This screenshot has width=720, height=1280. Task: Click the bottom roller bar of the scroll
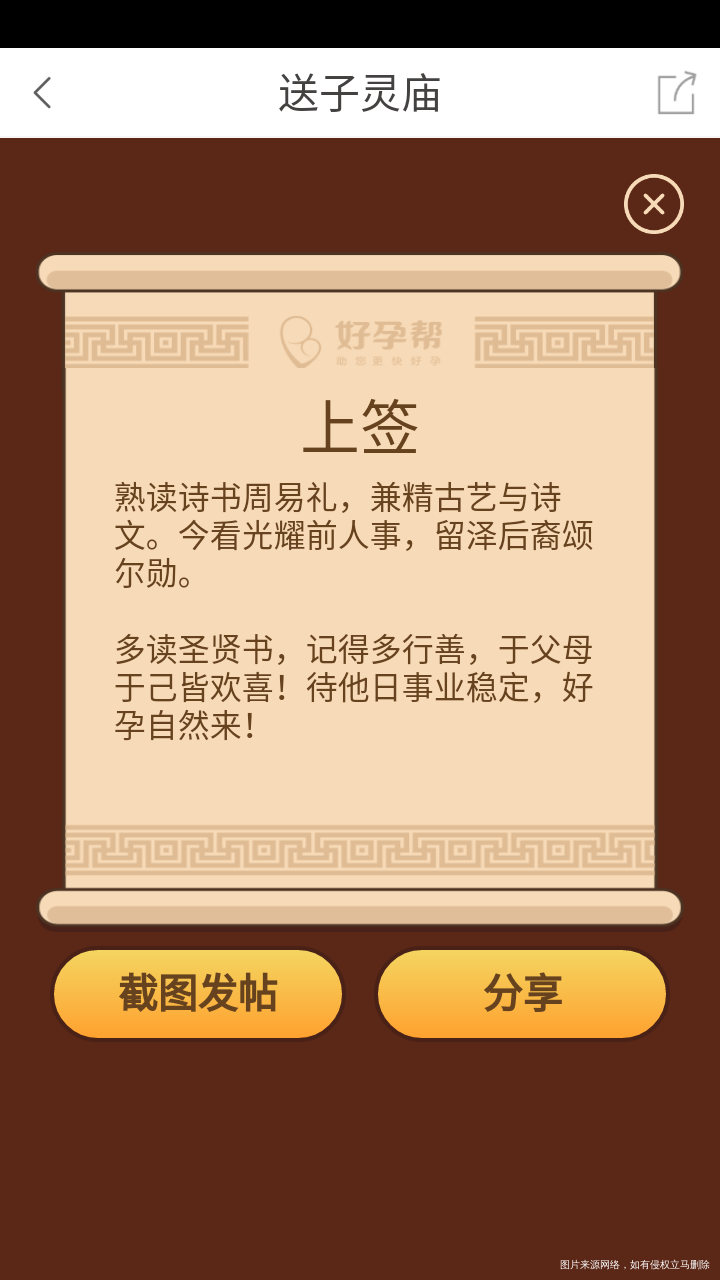360,909
